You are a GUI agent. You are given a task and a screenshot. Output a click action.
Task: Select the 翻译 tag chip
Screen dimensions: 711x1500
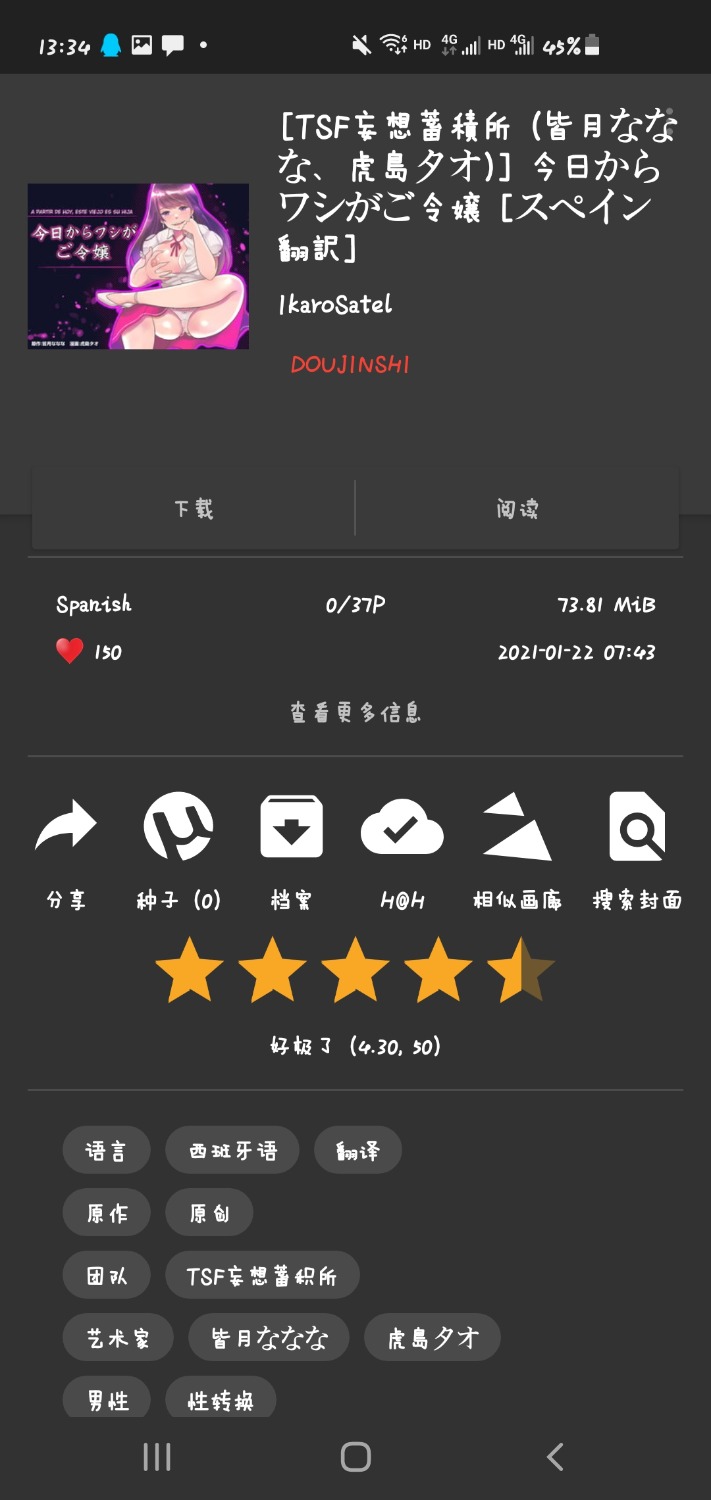[358, 1150]
